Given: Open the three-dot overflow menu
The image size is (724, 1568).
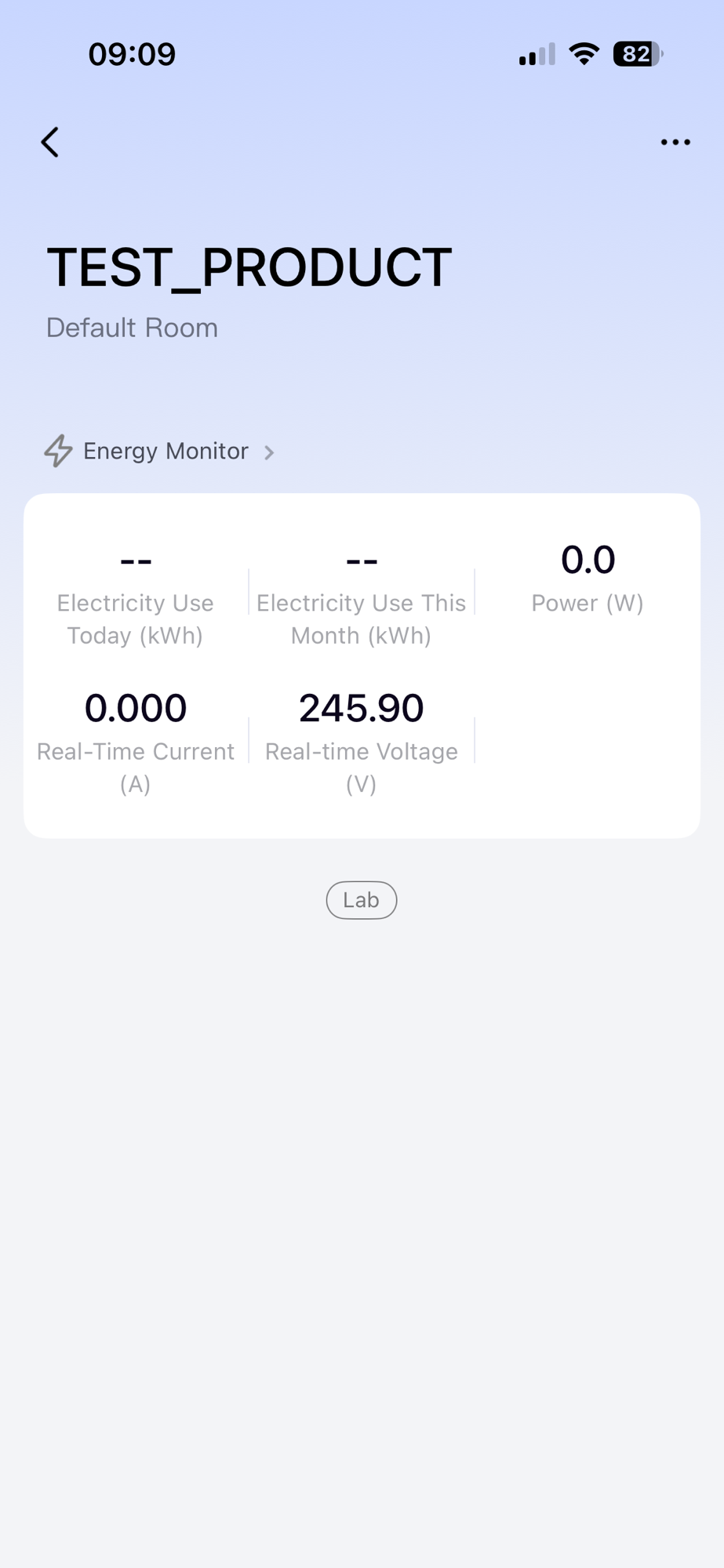Looking at the screenshot, I should (x=675, y=142).
